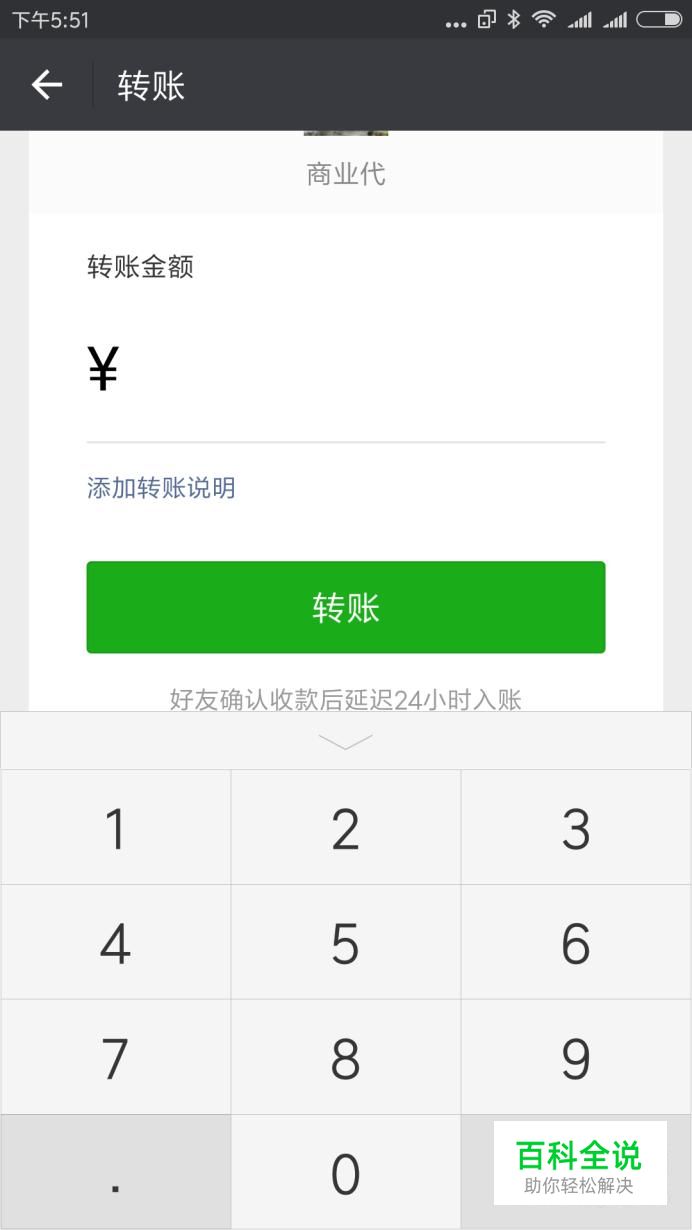The height and width of the screenshot is (1230, 692).
Task: Tap the 6 key
Action: click(576, 943)
